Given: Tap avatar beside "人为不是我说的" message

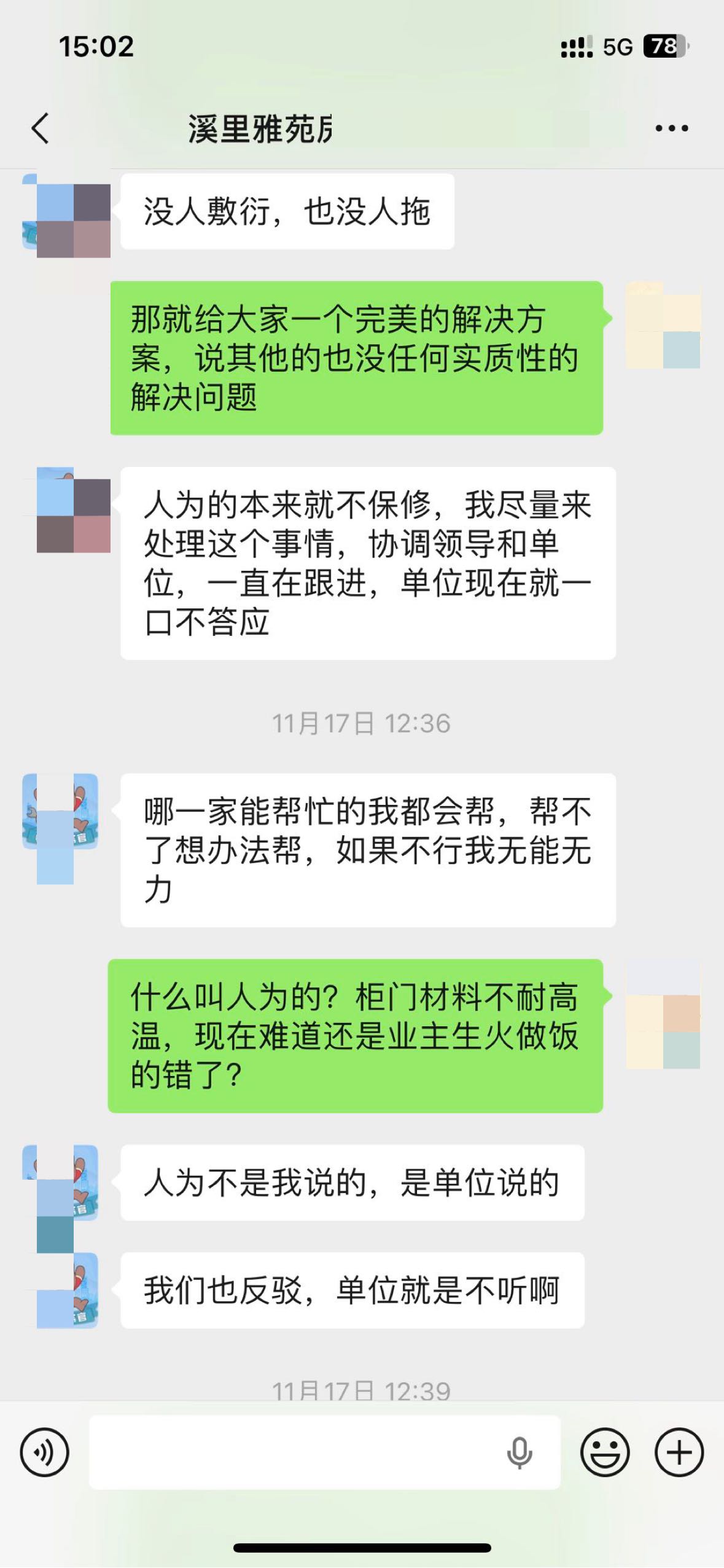Looking at the screenshot, I should (60, 1183).
